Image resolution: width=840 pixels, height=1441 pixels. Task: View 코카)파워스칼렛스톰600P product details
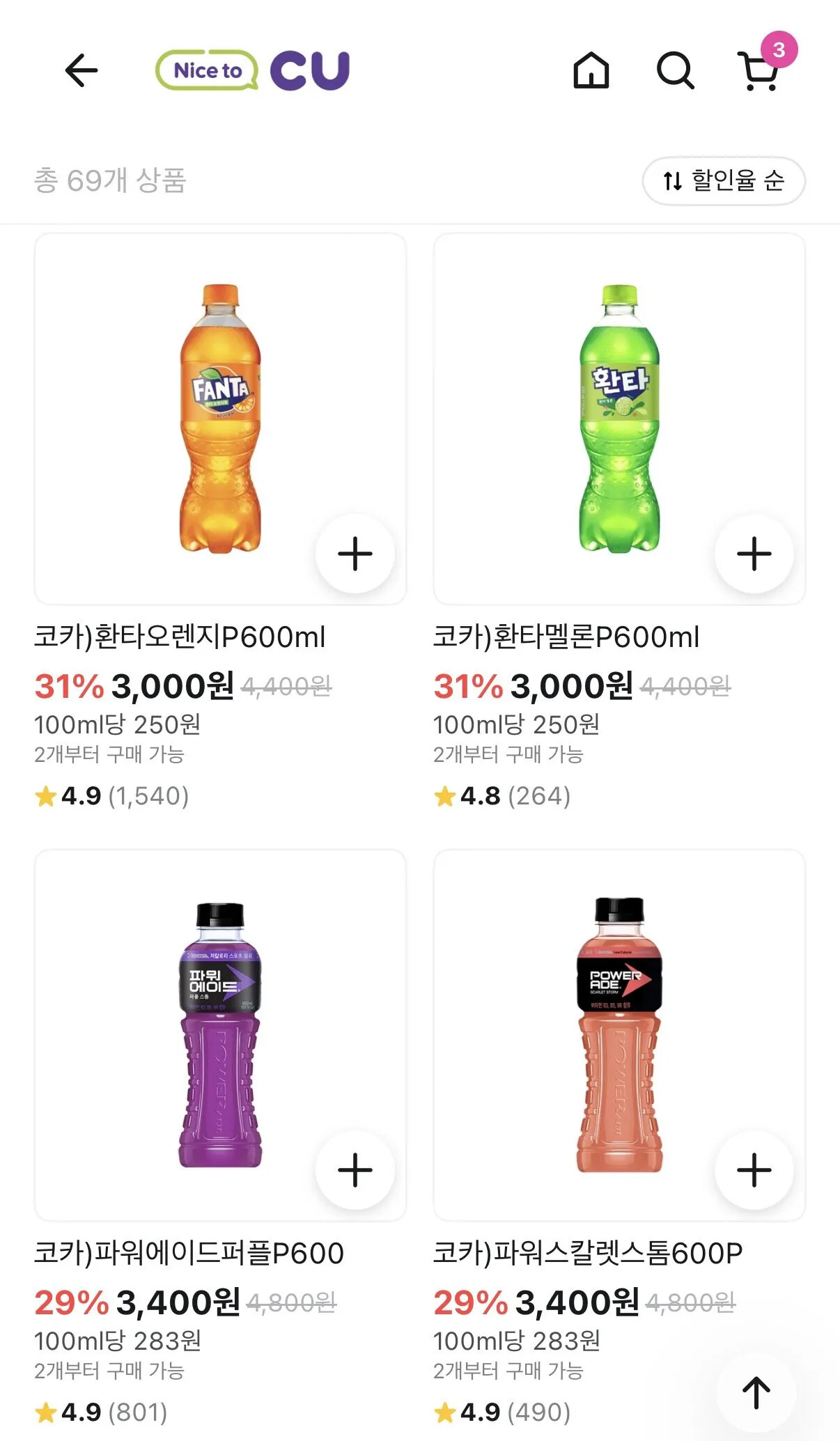[619, 1034]
